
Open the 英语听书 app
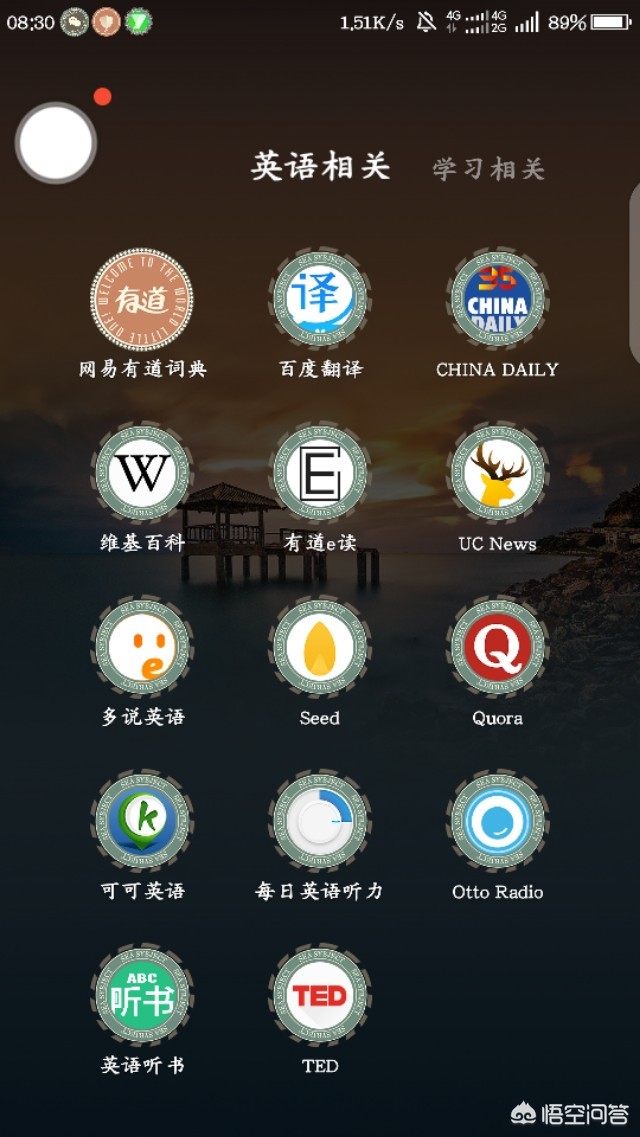(x=142, y=997)
